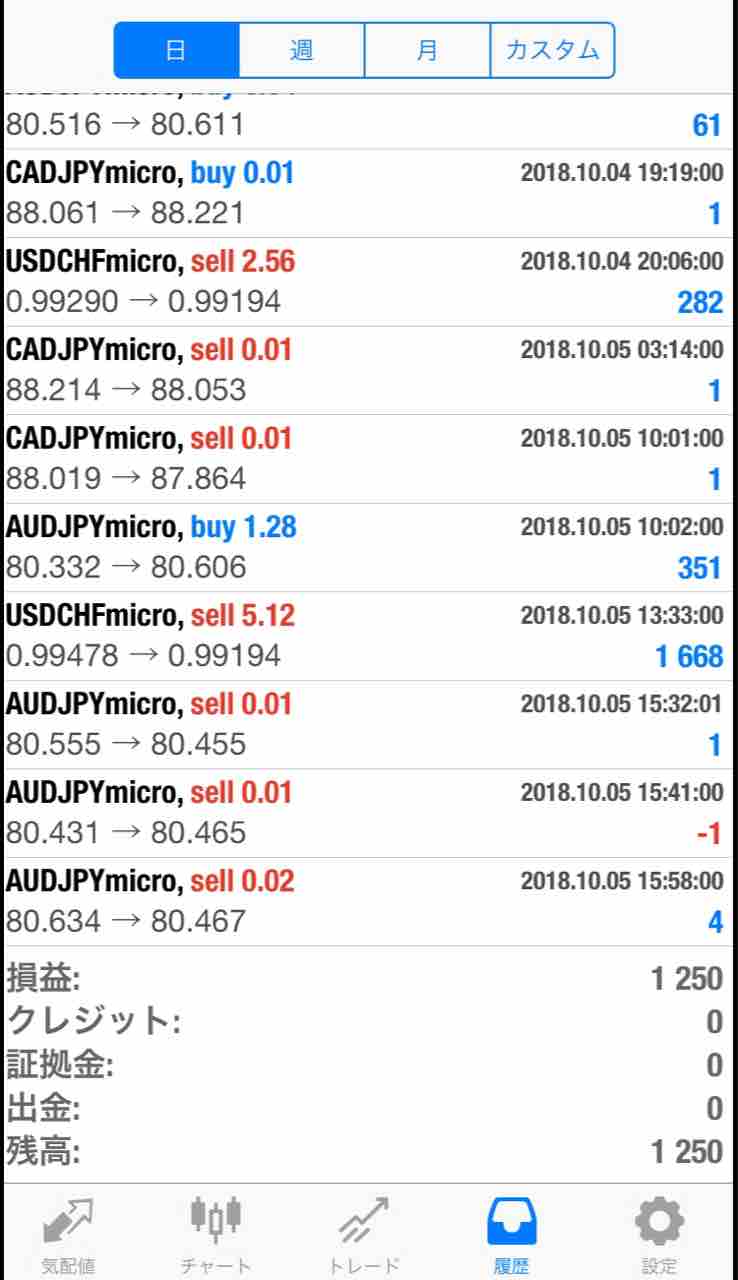Choose the カスタム custom period
The height and width of the screenshot is (1280, 738).
pos(552,50)
